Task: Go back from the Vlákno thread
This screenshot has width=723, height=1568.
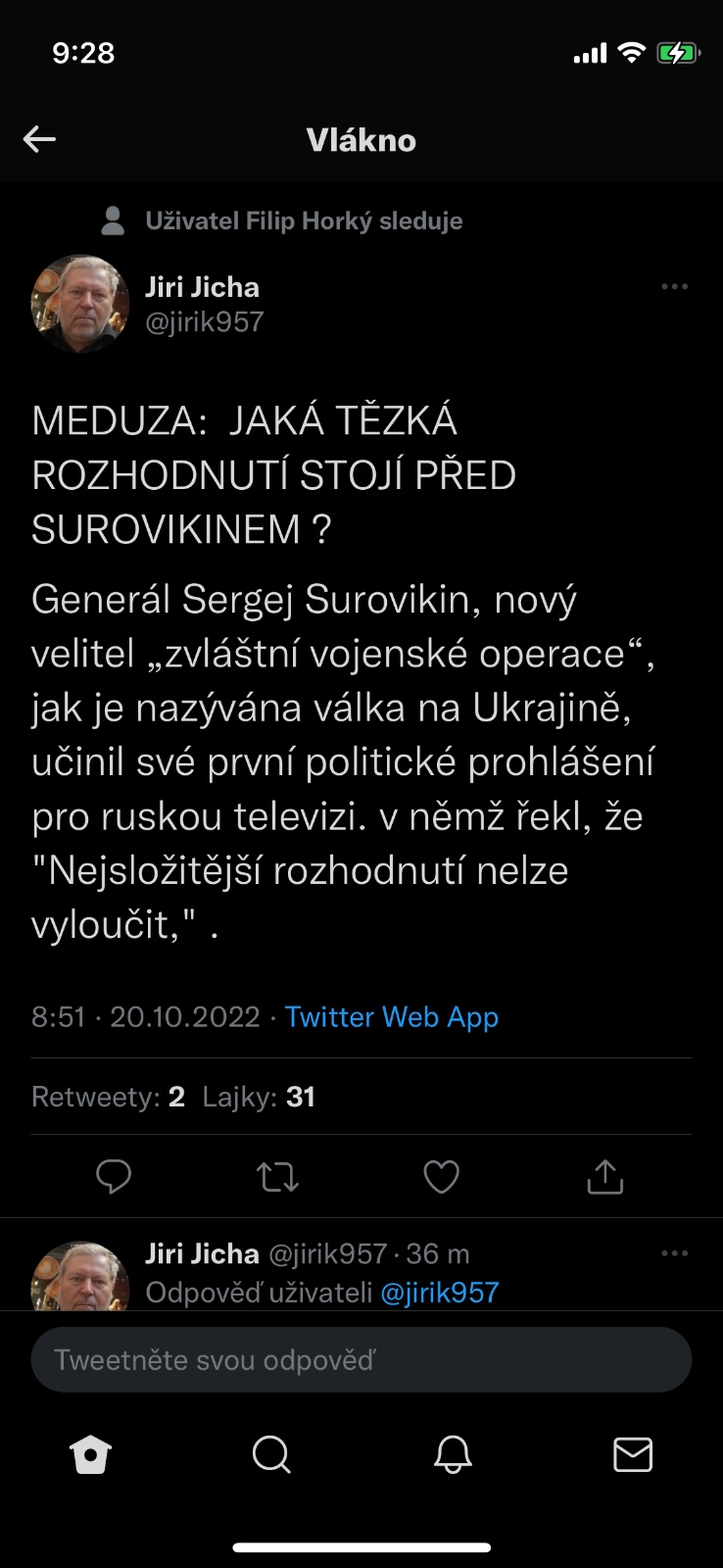Action: coord(39,139)
